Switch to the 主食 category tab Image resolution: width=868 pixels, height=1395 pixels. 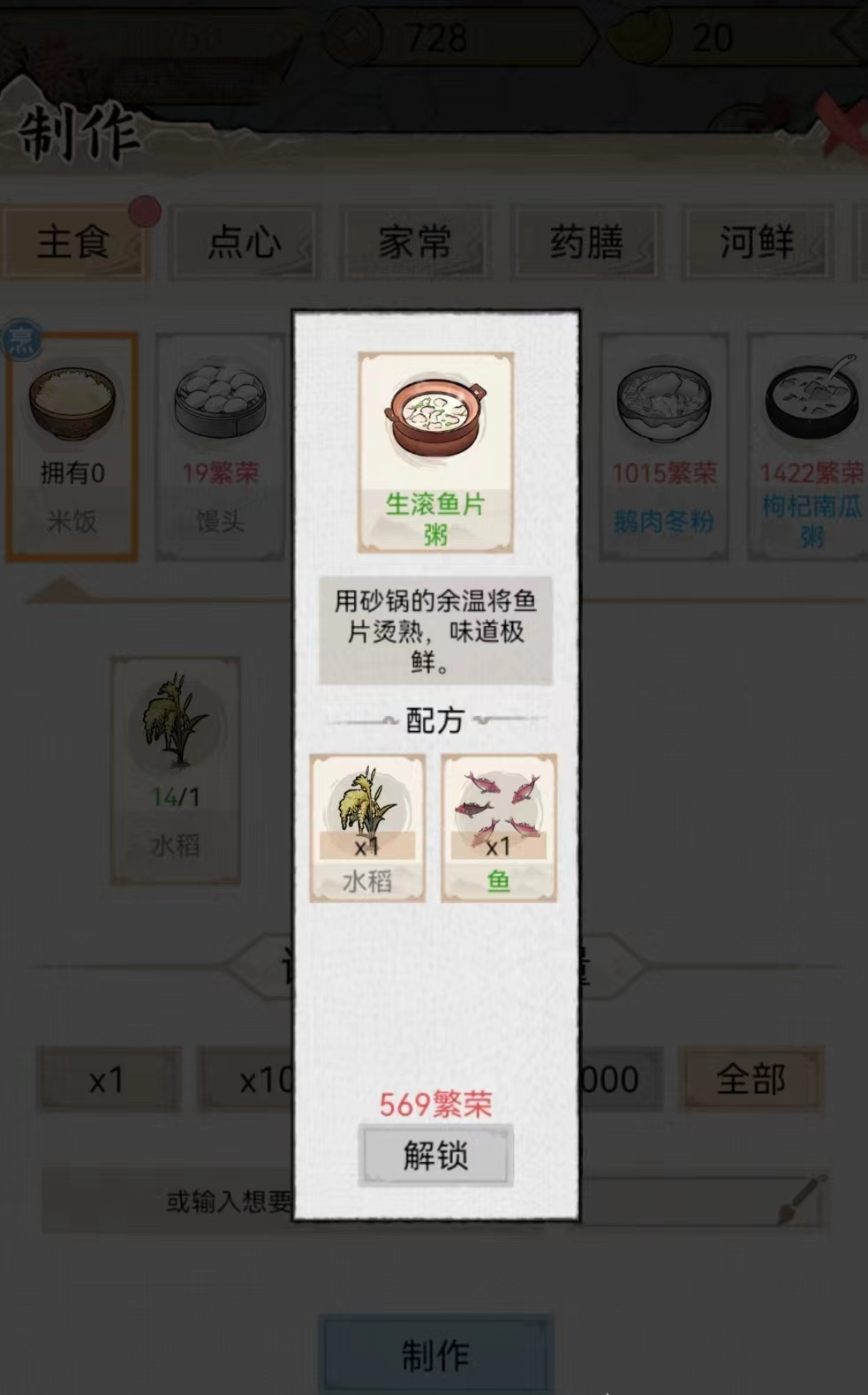click(74, 242)
